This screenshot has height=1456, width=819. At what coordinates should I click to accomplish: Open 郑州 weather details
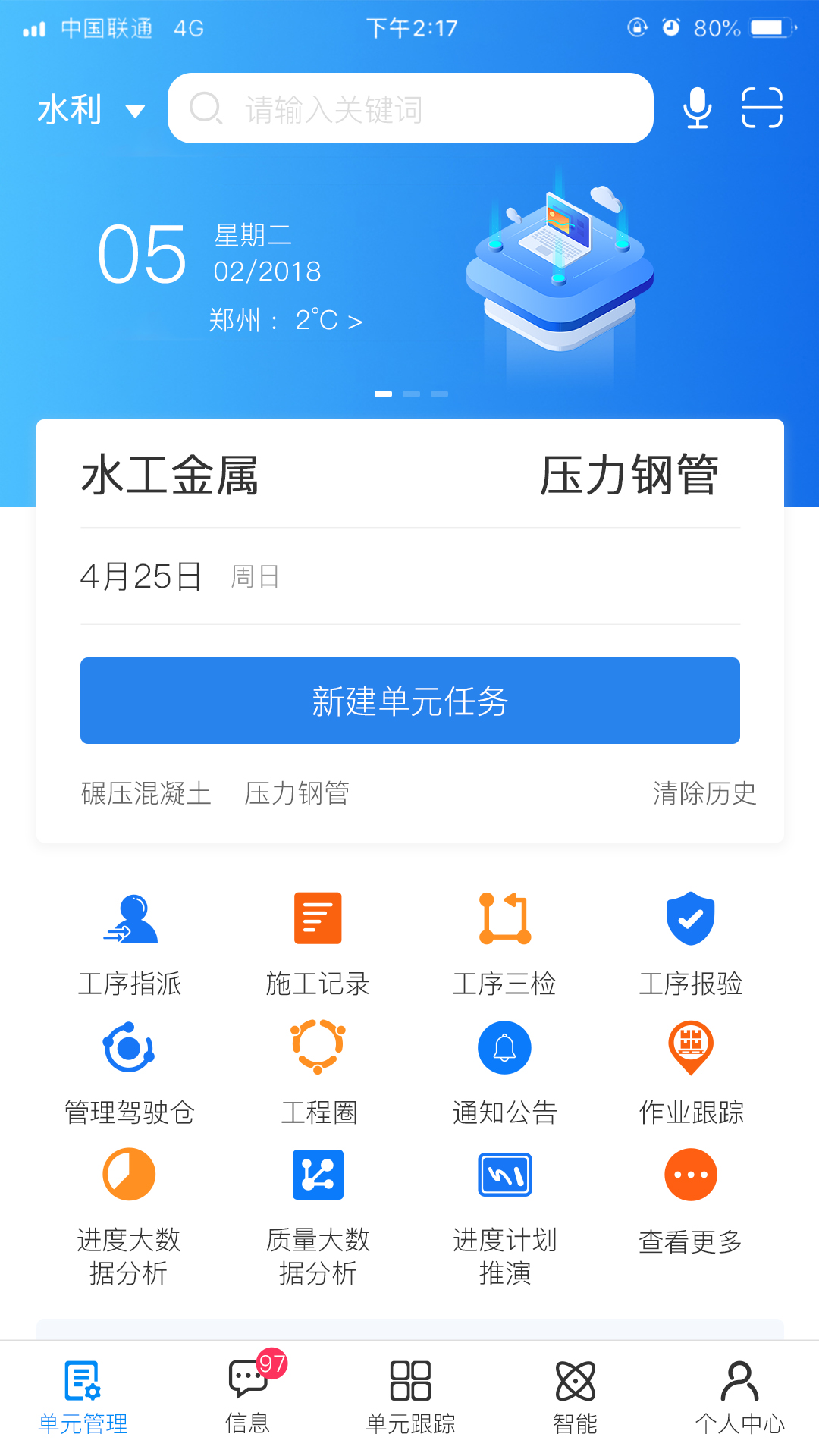coord(285,320)
